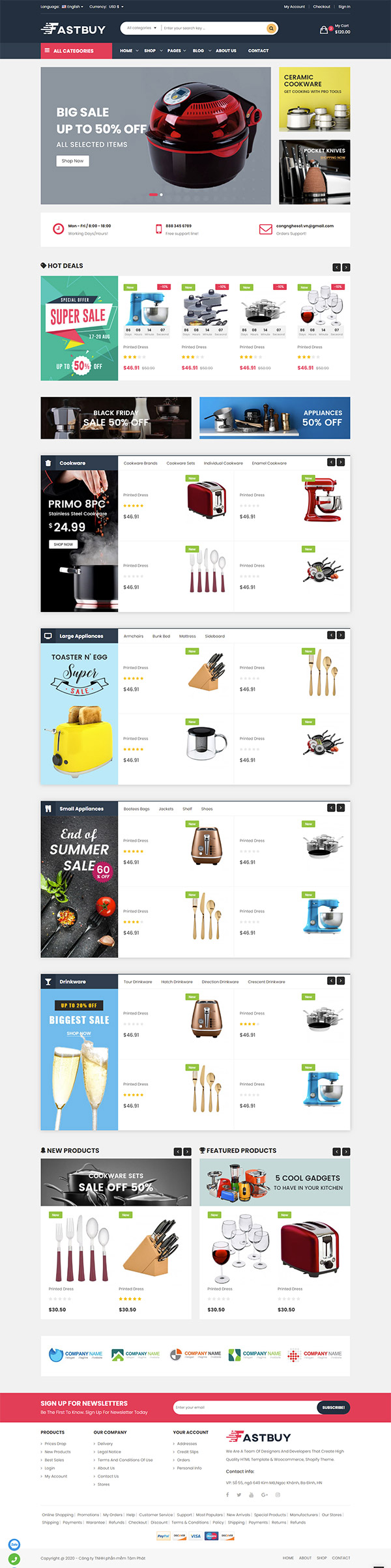This screenshot has height=1568, width=391.
Task: Type in the search keyword field
Action: coord(212,28)
